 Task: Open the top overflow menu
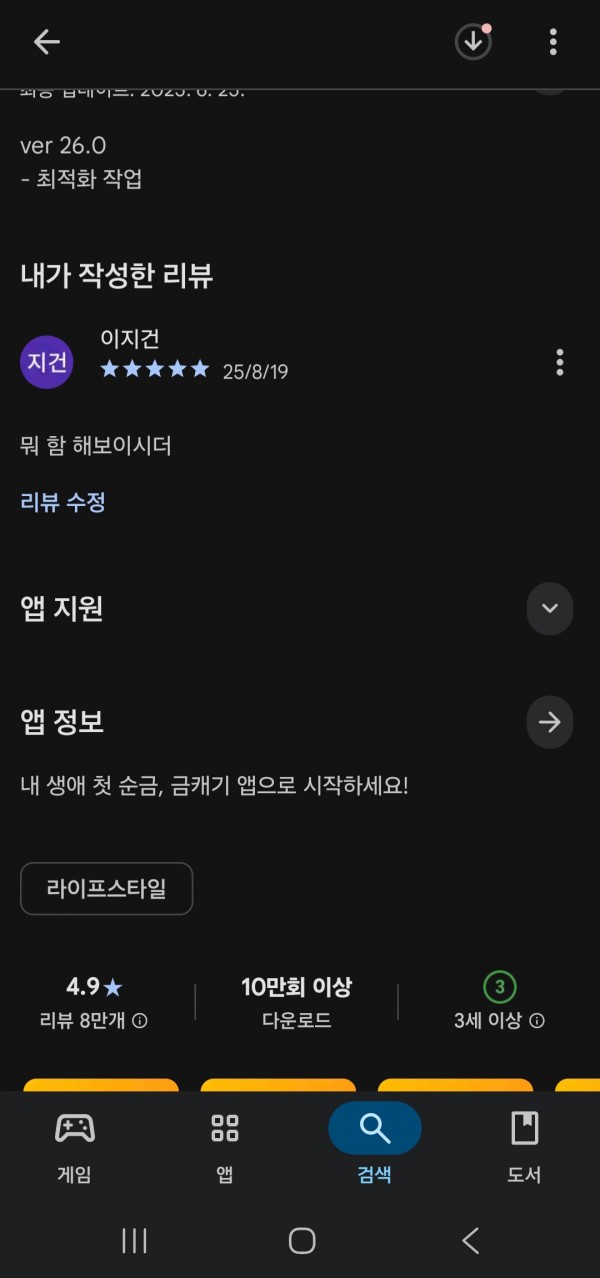[553, 42]
